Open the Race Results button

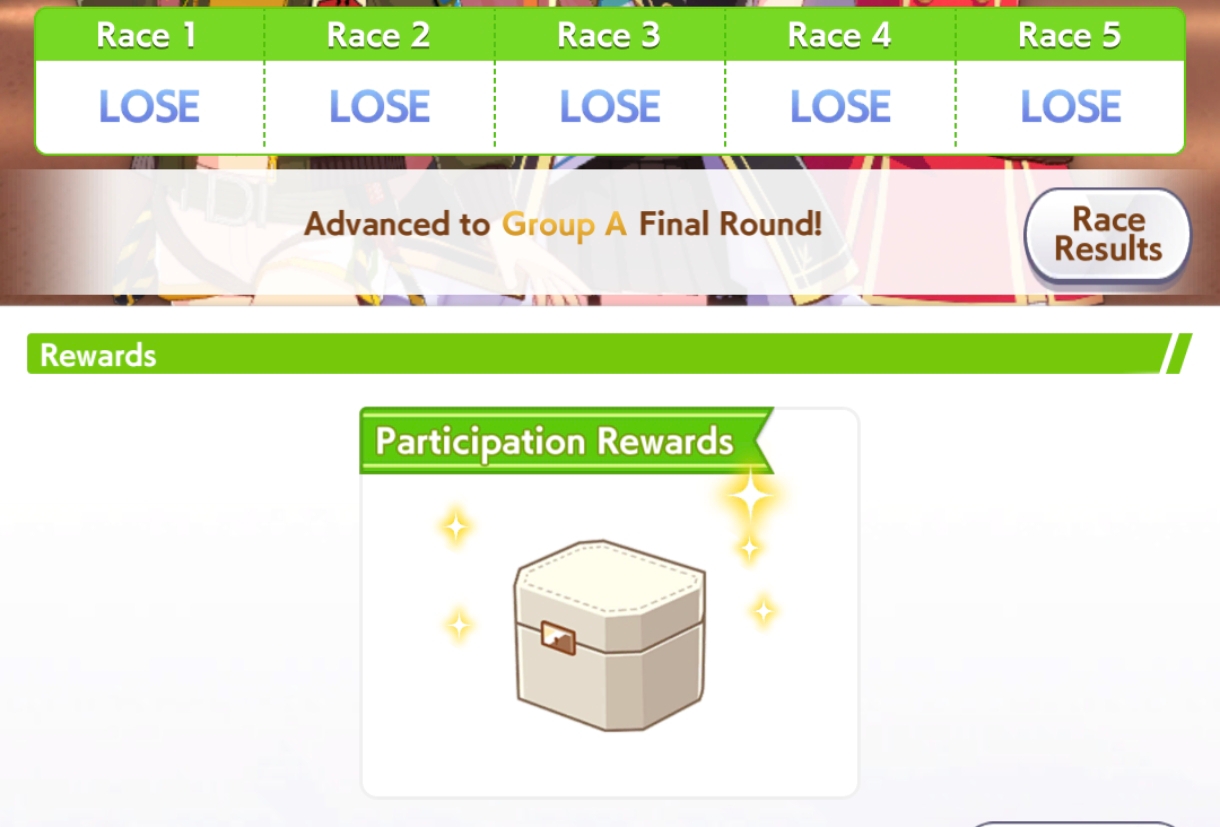coord(1108,234)
